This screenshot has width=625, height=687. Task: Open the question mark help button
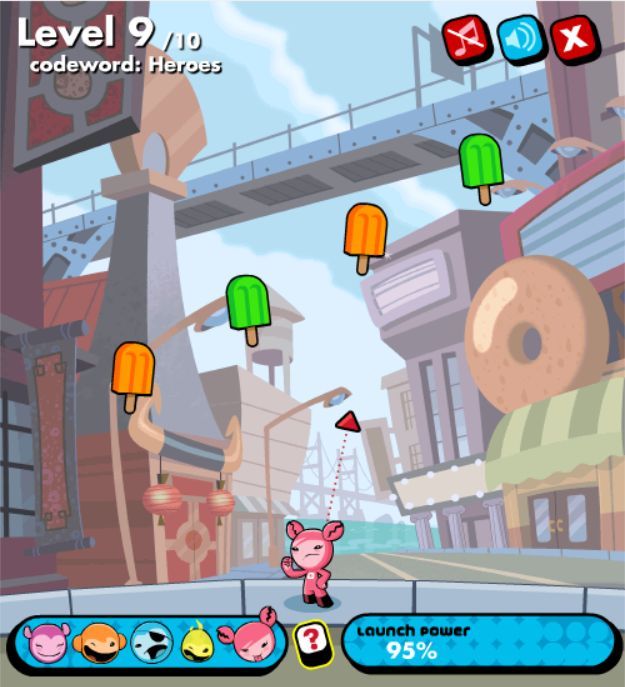312,642
